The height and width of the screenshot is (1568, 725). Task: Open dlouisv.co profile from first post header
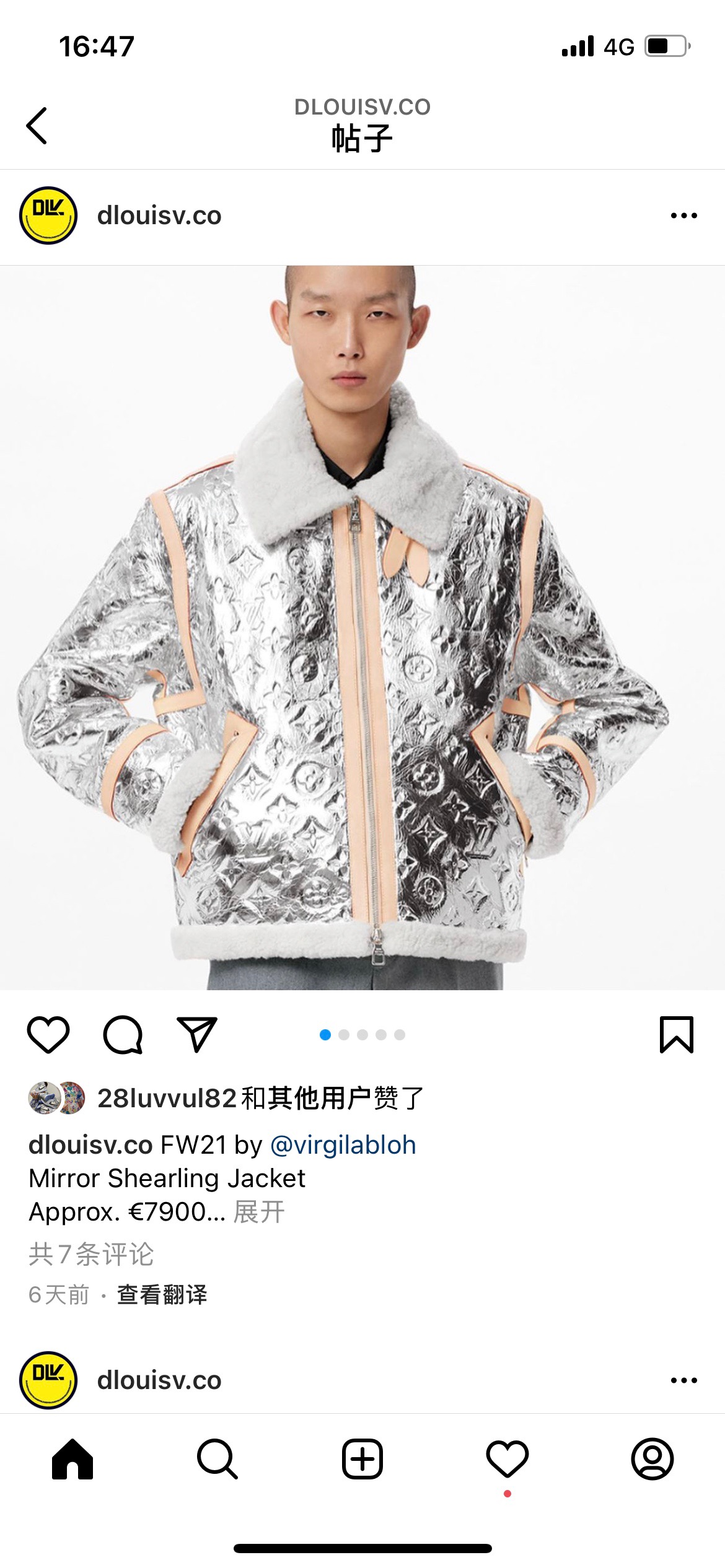click(x=159, y=216)
